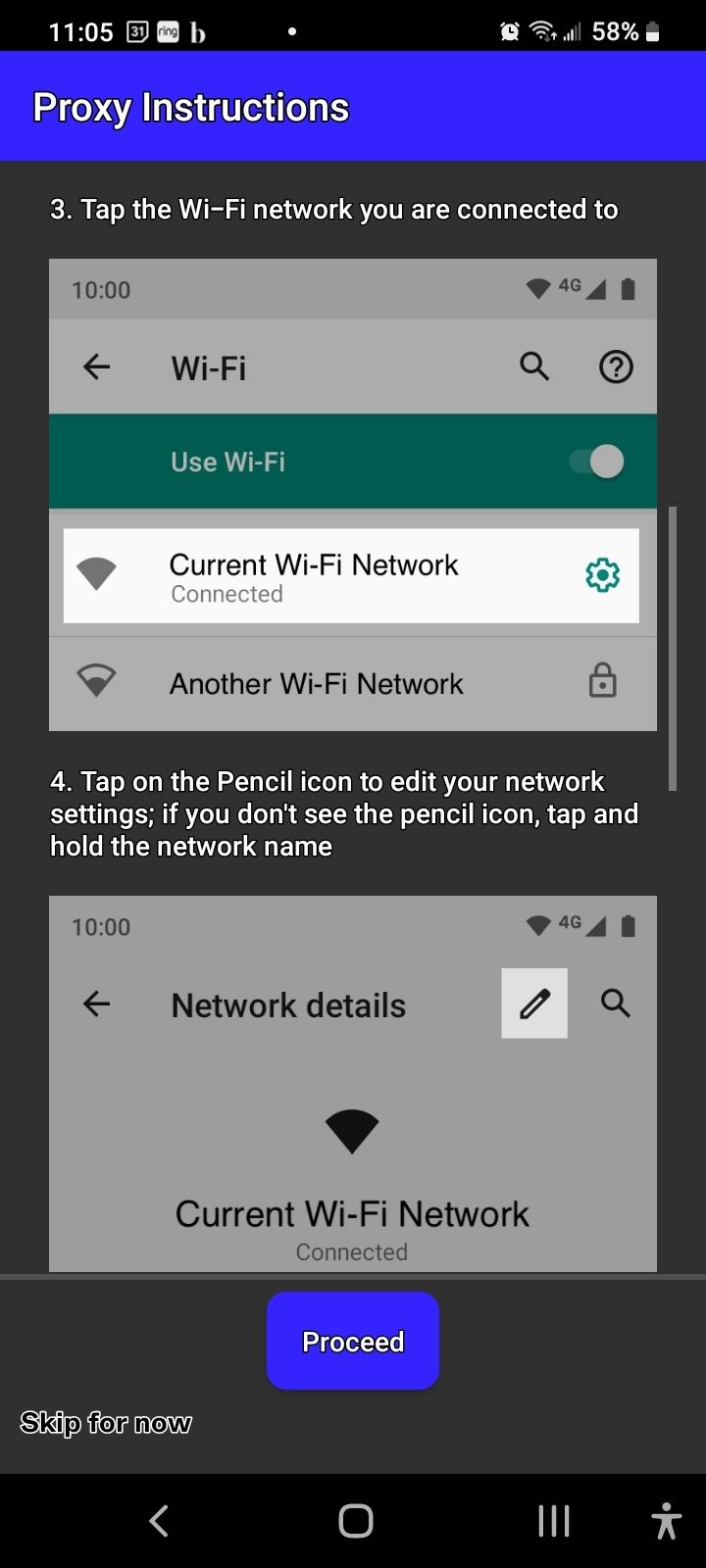Screen dimensions: 706x1568
Task: Go to the home screen
Action: pos(356,1521)
